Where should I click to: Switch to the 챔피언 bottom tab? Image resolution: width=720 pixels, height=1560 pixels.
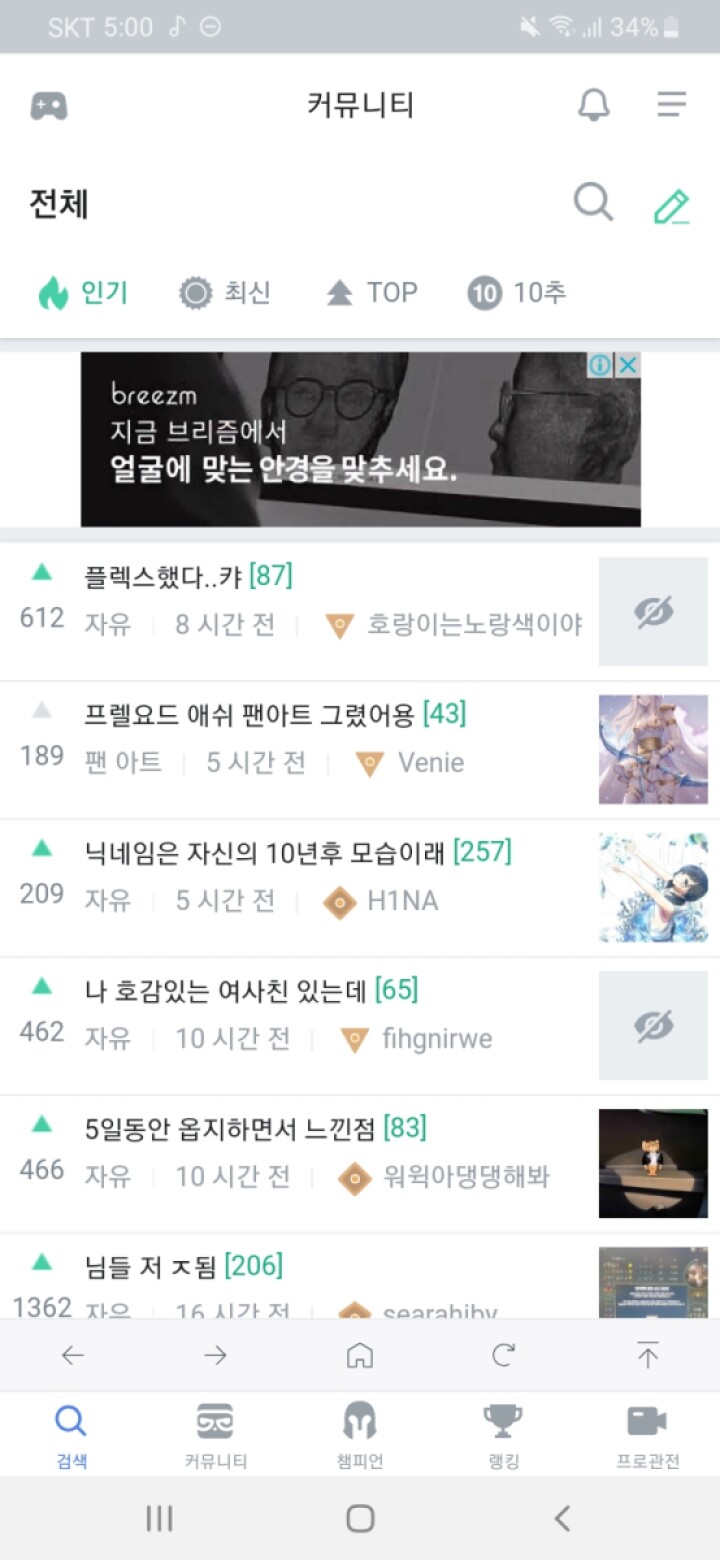coord(360,1434)
